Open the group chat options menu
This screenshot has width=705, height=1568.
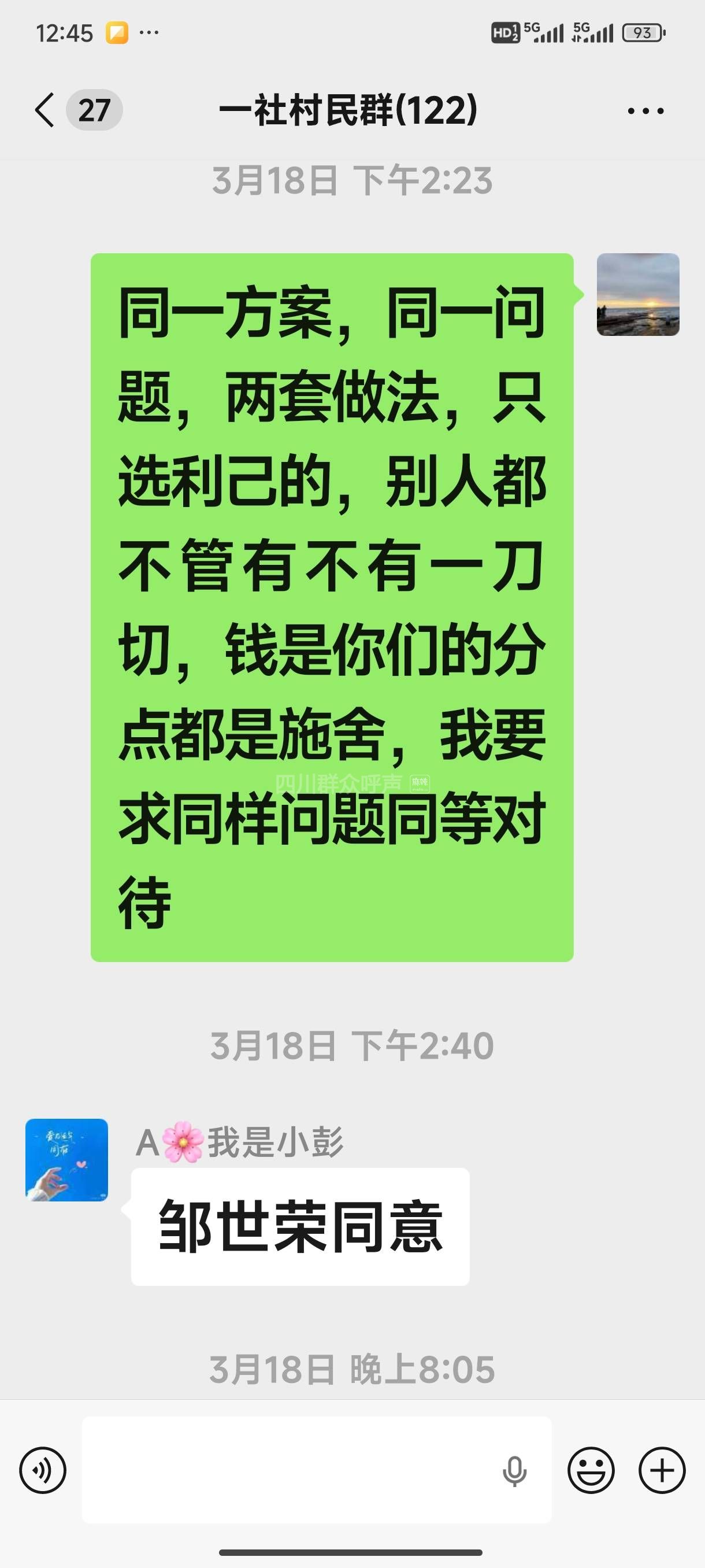click(x=645, y=111)
